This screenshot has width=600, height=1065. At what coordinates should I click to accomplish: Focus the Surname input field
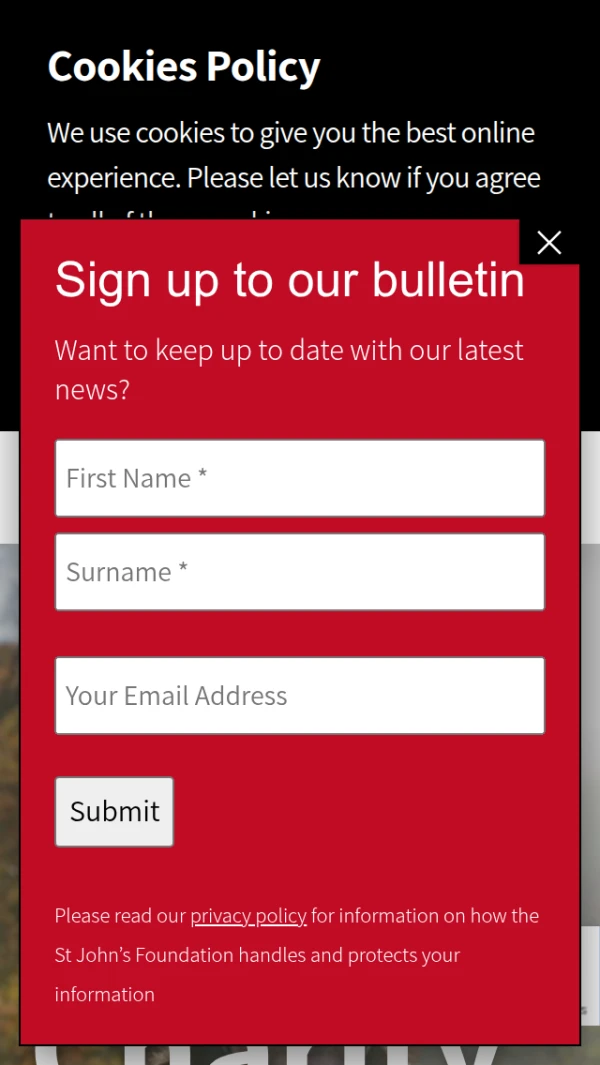pos(300,572)
